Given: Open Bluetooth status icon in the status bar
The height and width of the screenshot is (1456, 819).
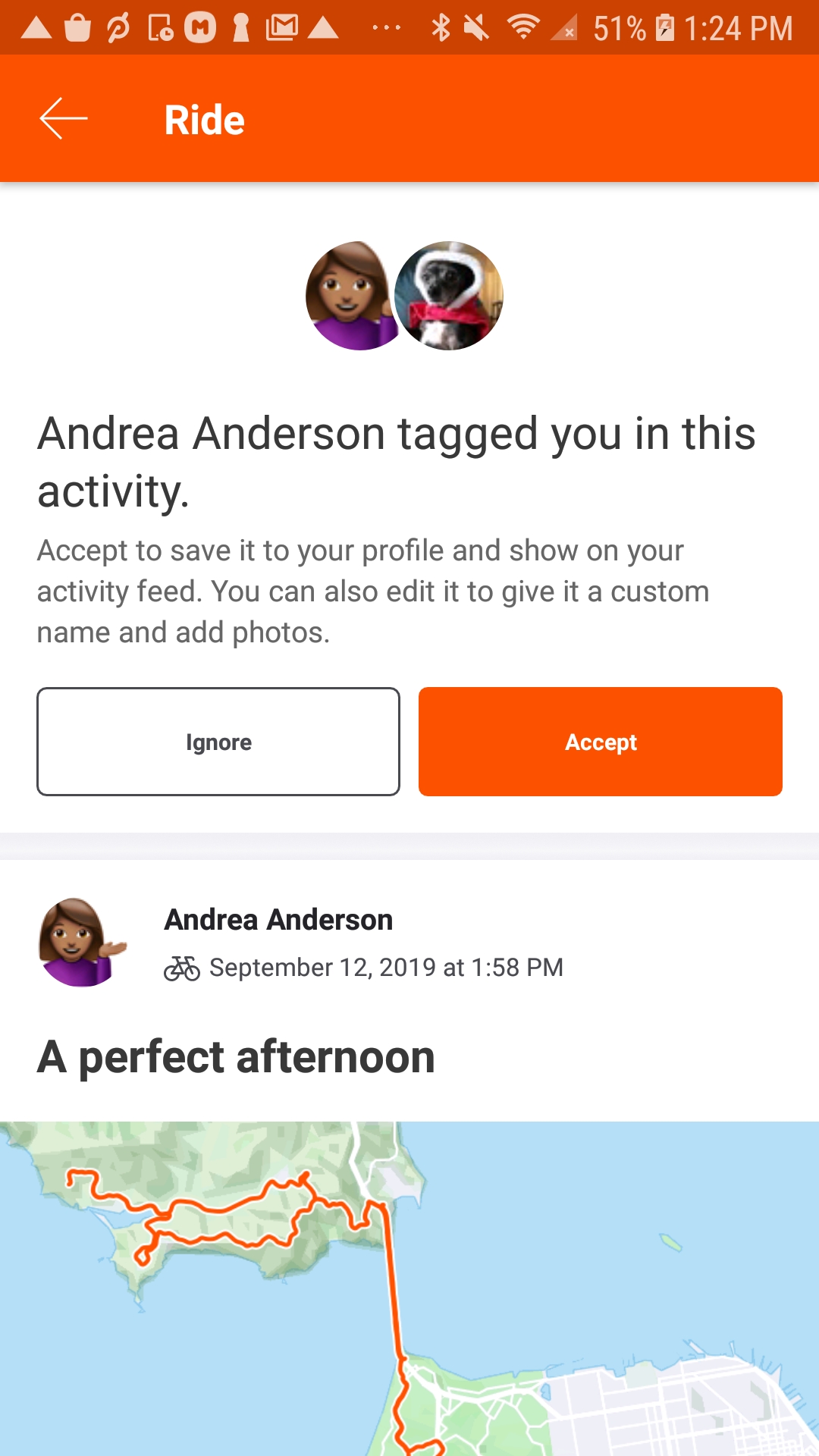Looking at the screenshot, I should point(440,27).
